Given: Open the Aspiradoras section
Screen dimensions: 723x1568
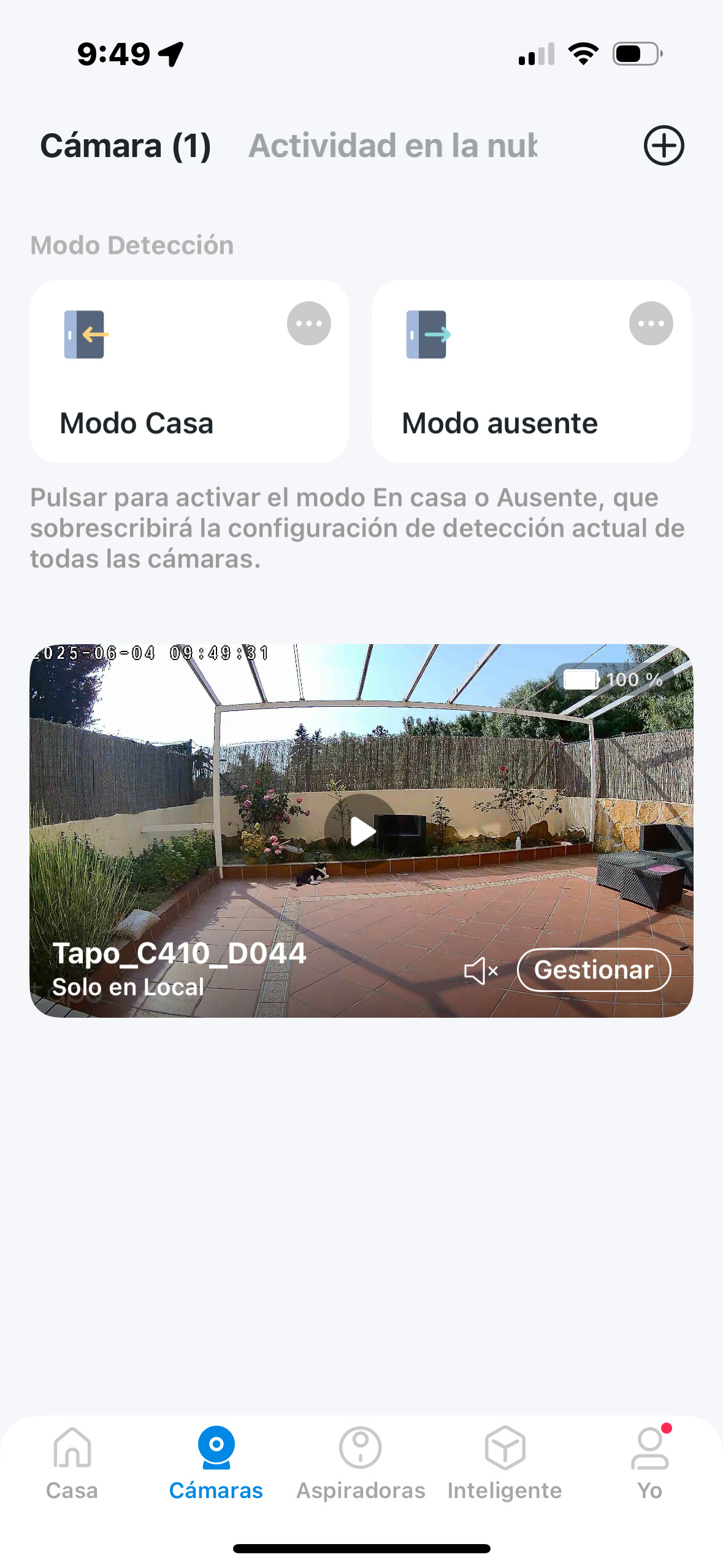Looking at the screenshot, I should click(x=361, y=1456).
